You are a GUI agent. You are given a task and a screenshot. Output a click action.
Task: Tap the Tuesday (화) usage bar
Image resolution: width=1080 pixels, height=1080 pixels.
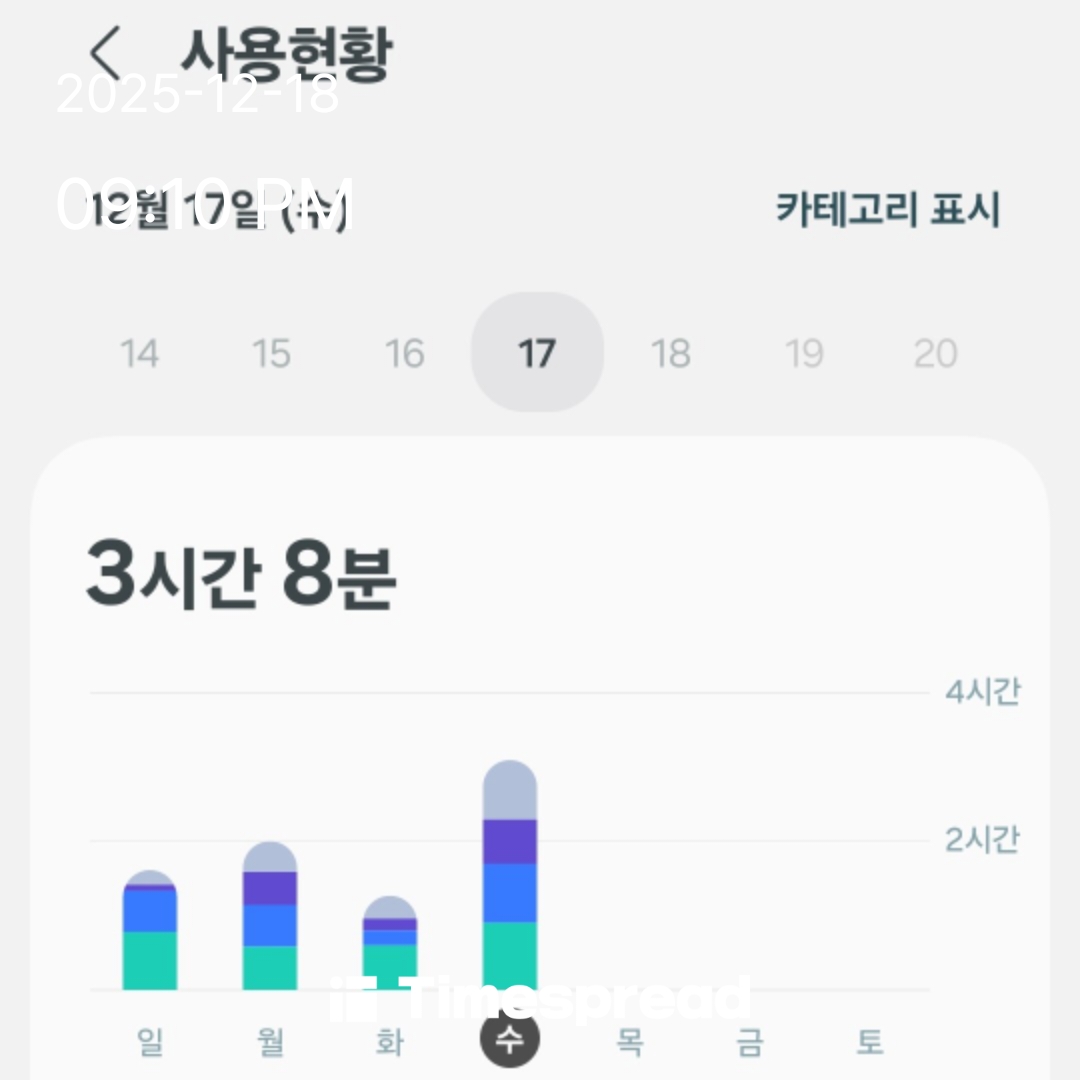coord(390,945)
